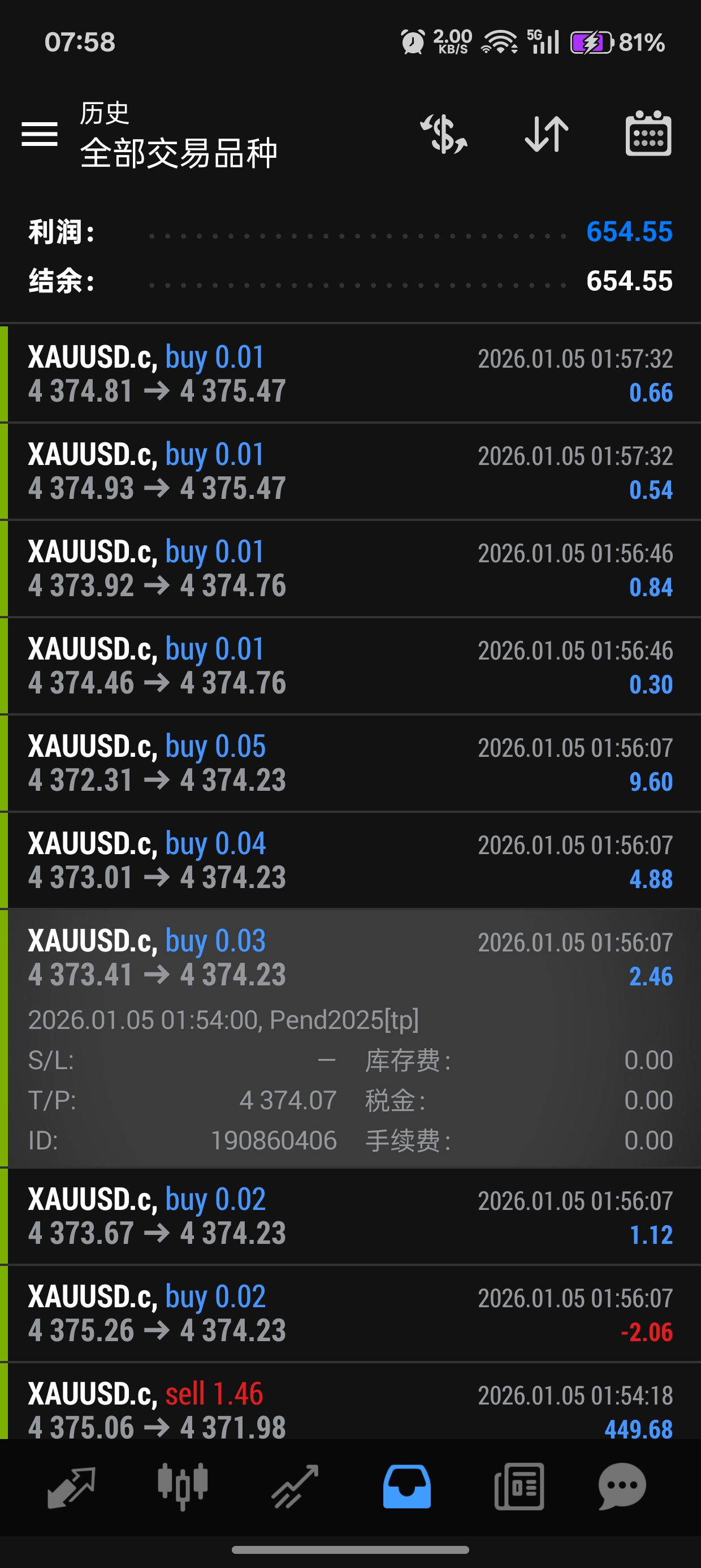Expand the buy 0.04 trade with profit 4.88
This screenshot has width=701, height=1568.
coord(350,861)
